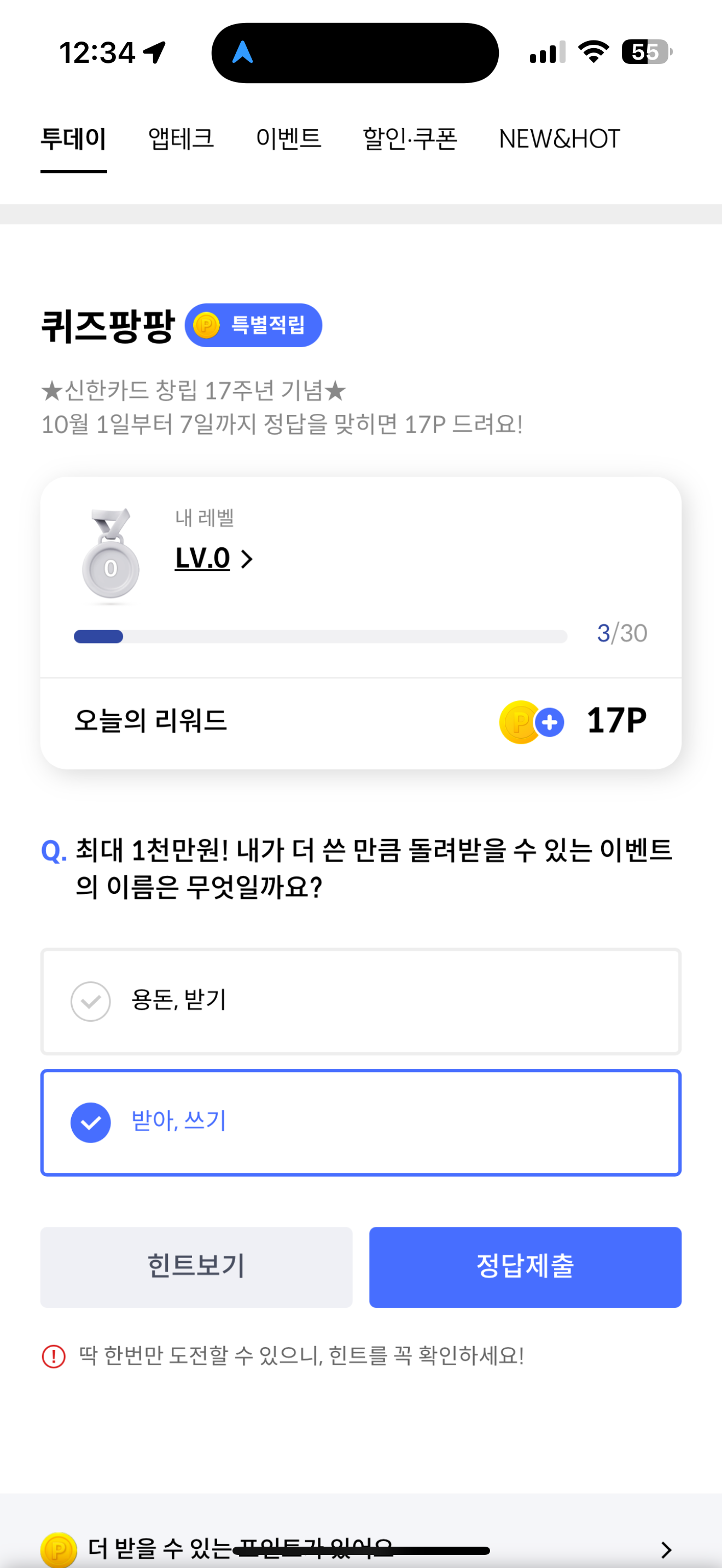
Task: Open the 이벤트 tab
Action: click(288, 139)
